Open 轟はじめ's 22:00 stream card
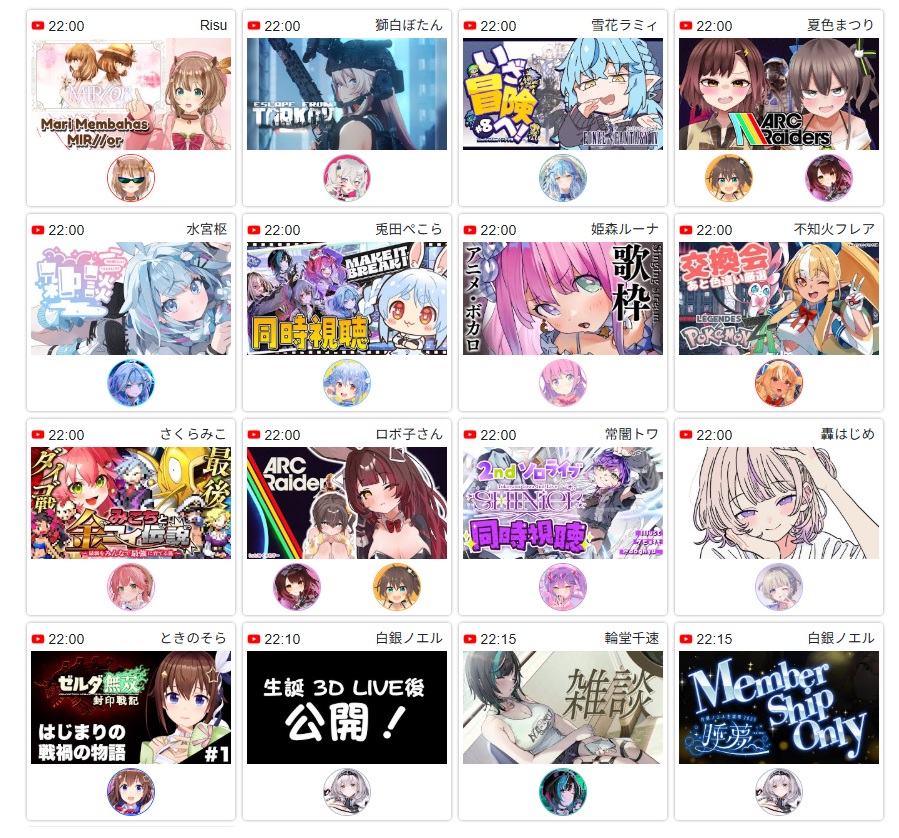 coord(779,503)
